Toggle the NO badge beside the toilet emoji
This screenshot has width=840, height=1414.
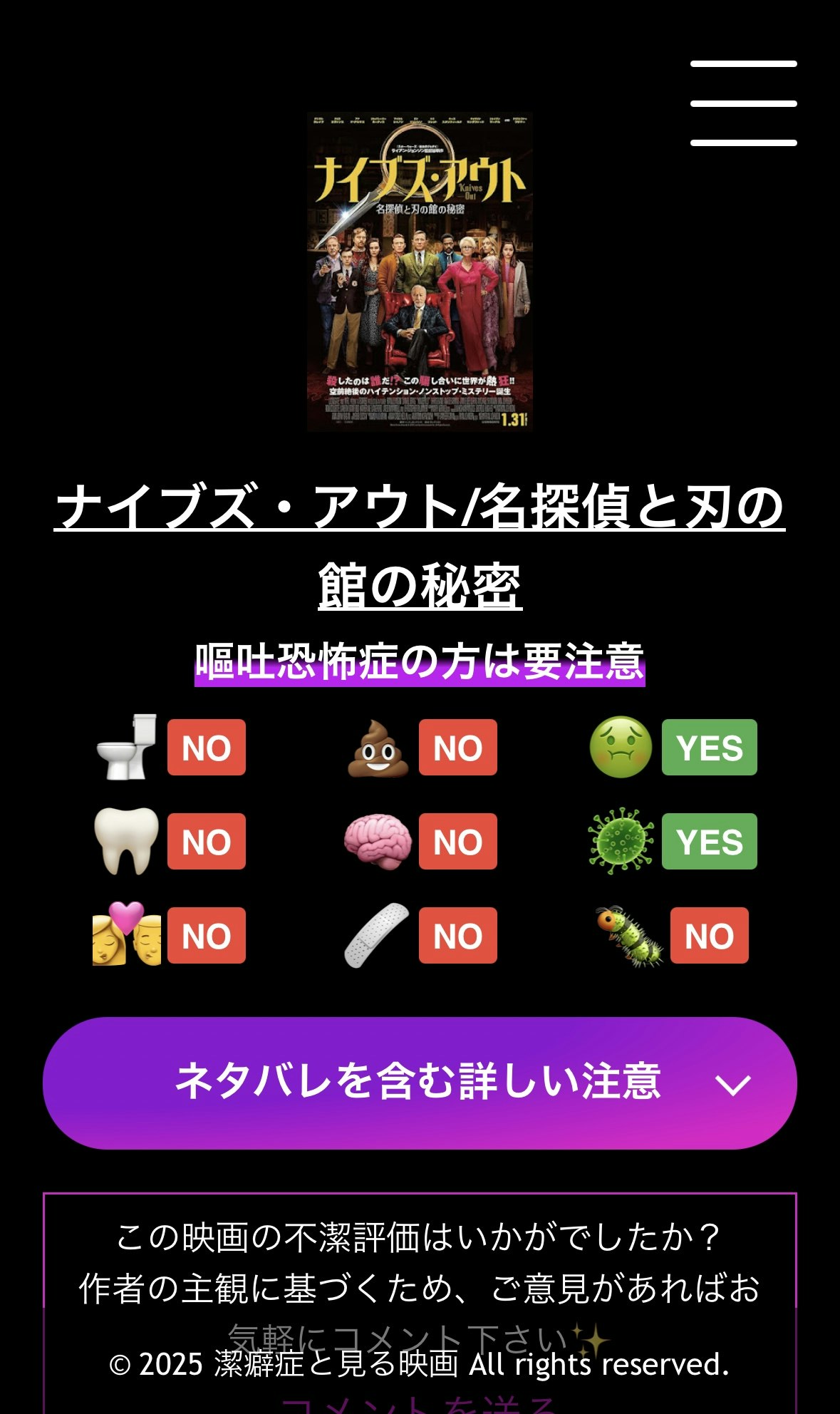point(207,748)
